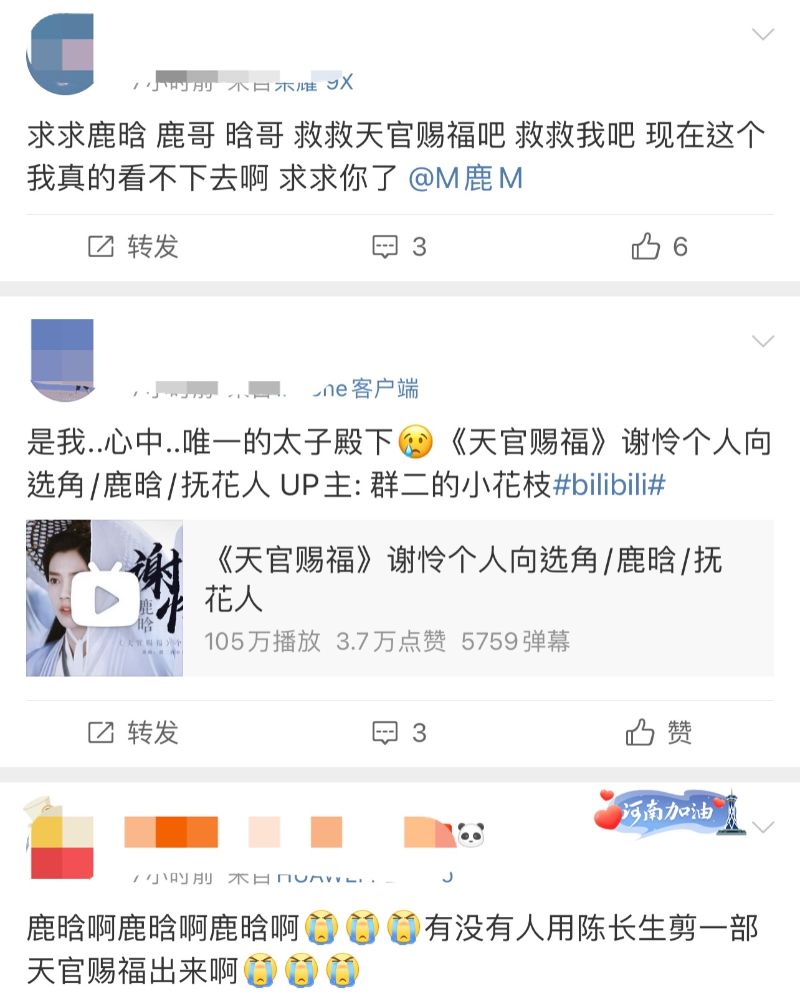Open comments on the 太子殿下 bilibili post
800x1004 pixels.
(x=399, y=733)
